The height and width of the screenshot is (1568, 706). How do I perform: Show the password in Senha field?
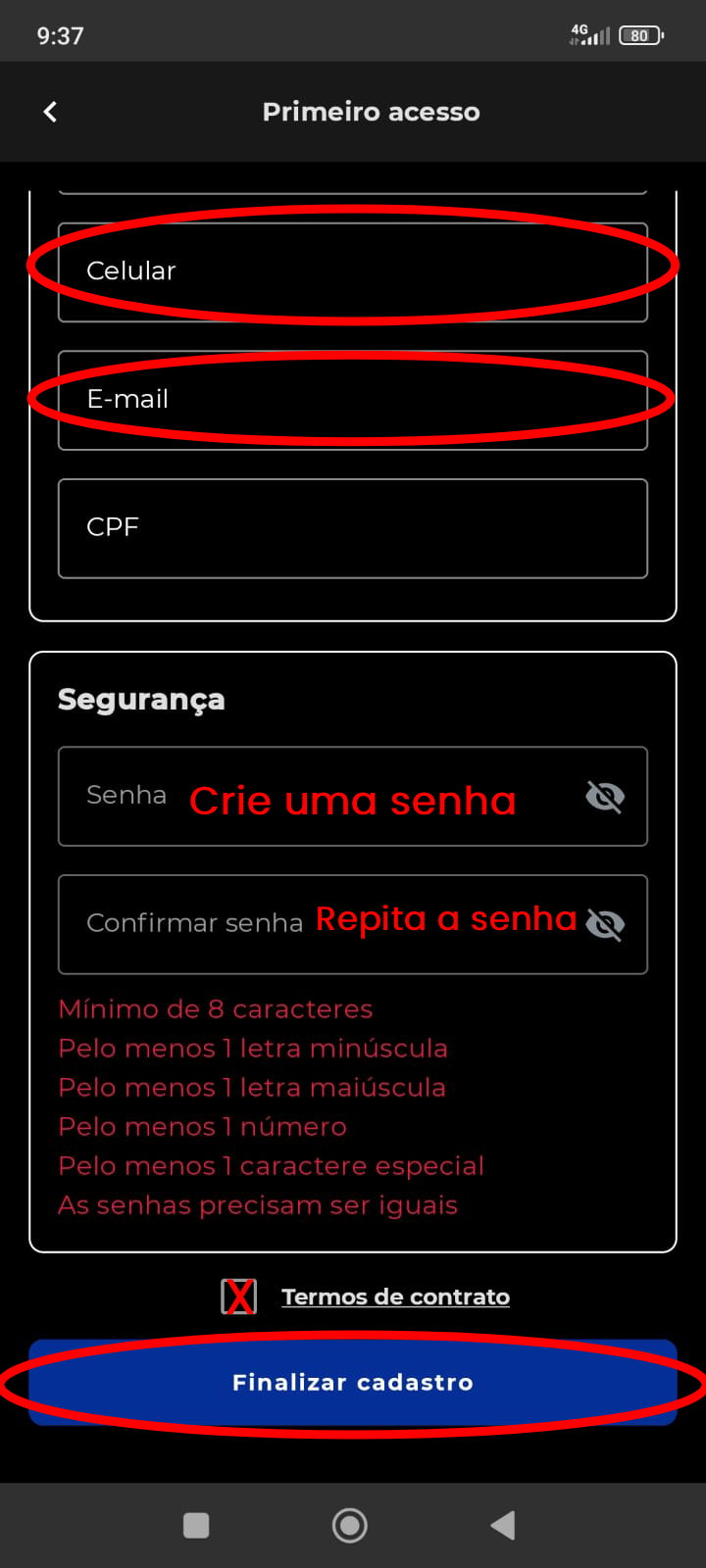click(x=605, y=797)
